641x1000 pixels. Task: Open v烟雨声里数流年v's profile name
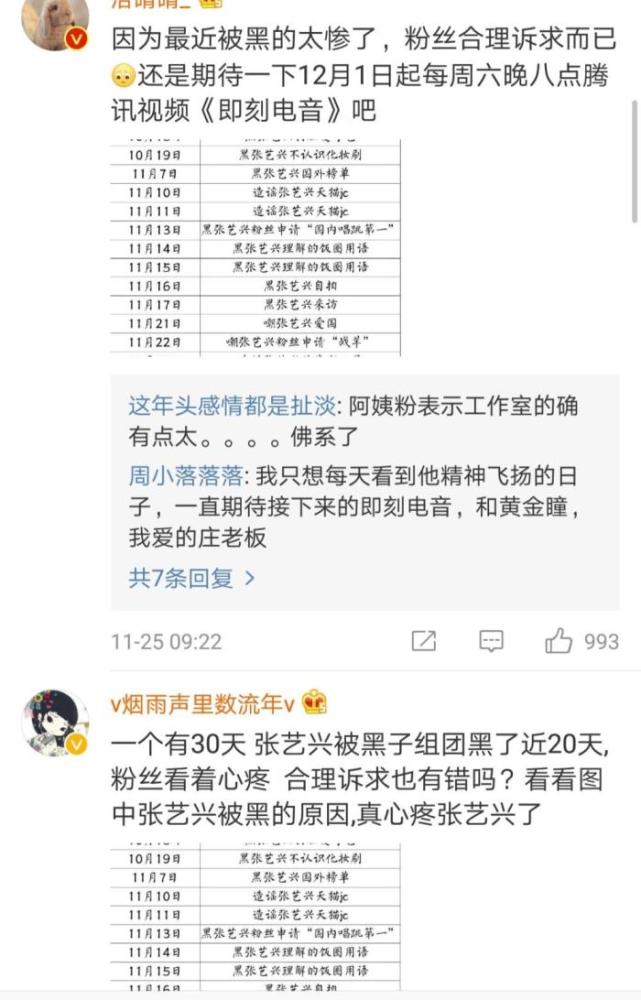[204, 702]
